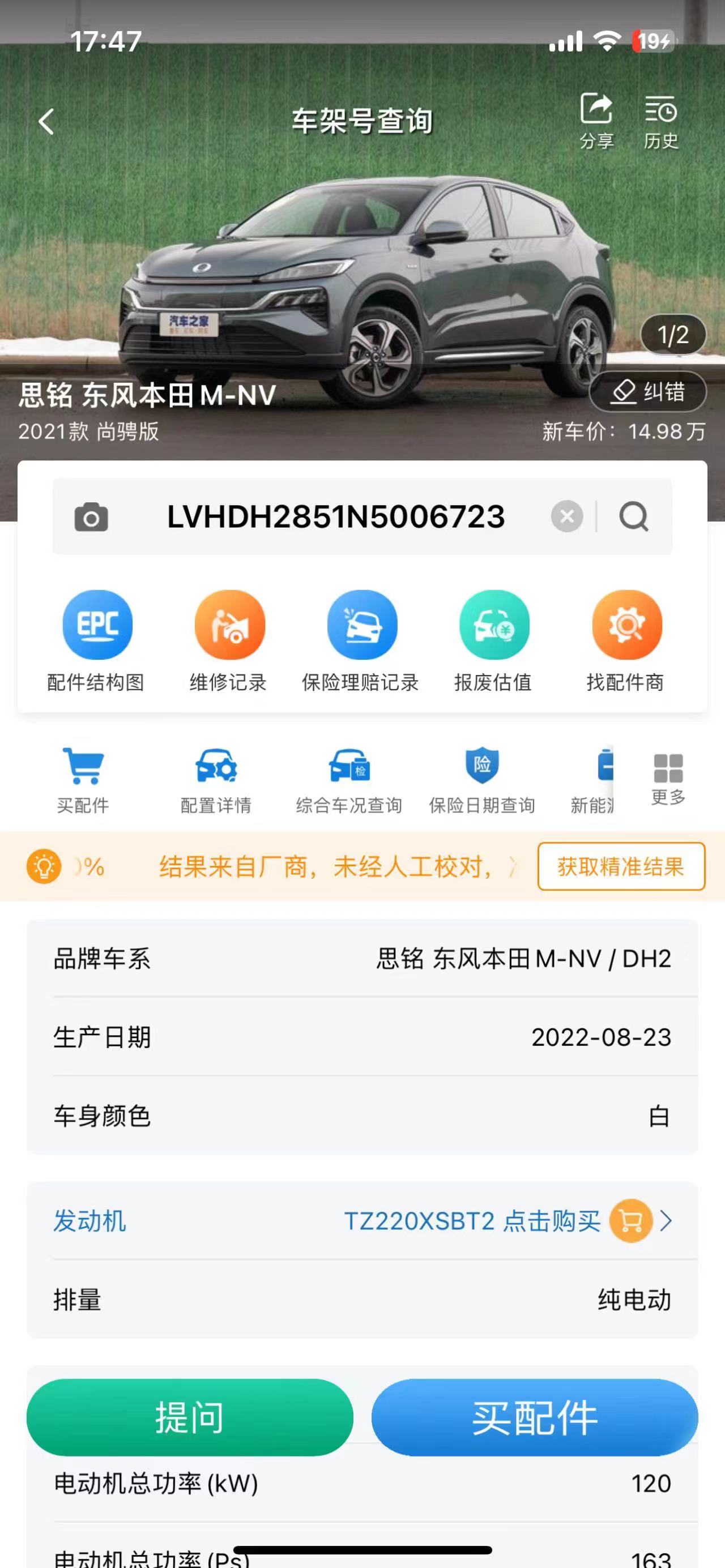Open 报废估值 scrap valuation

pyautogui.click(x=494, y=640)
